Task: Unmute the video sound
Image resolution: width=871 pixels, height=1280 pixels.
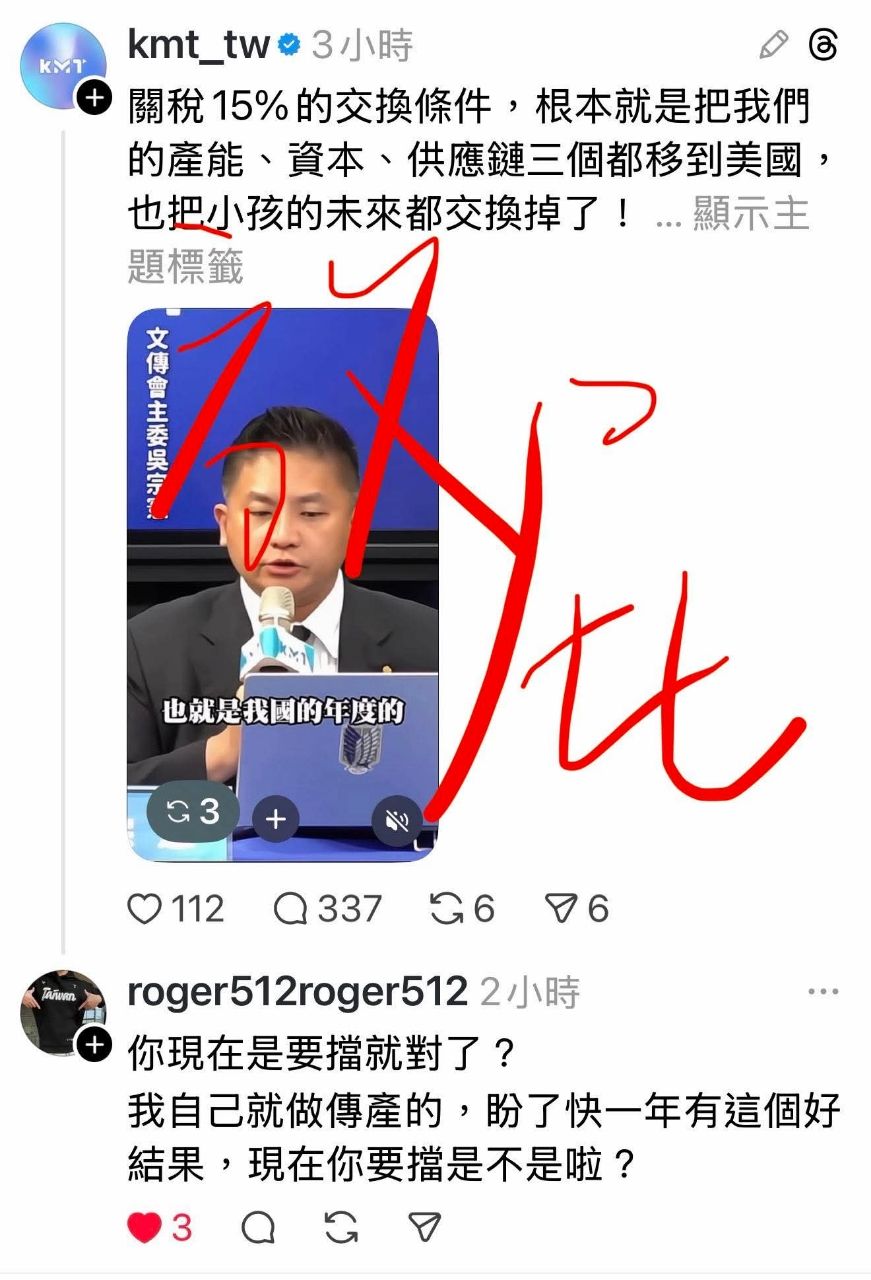Action: click(x=397, y=821)
